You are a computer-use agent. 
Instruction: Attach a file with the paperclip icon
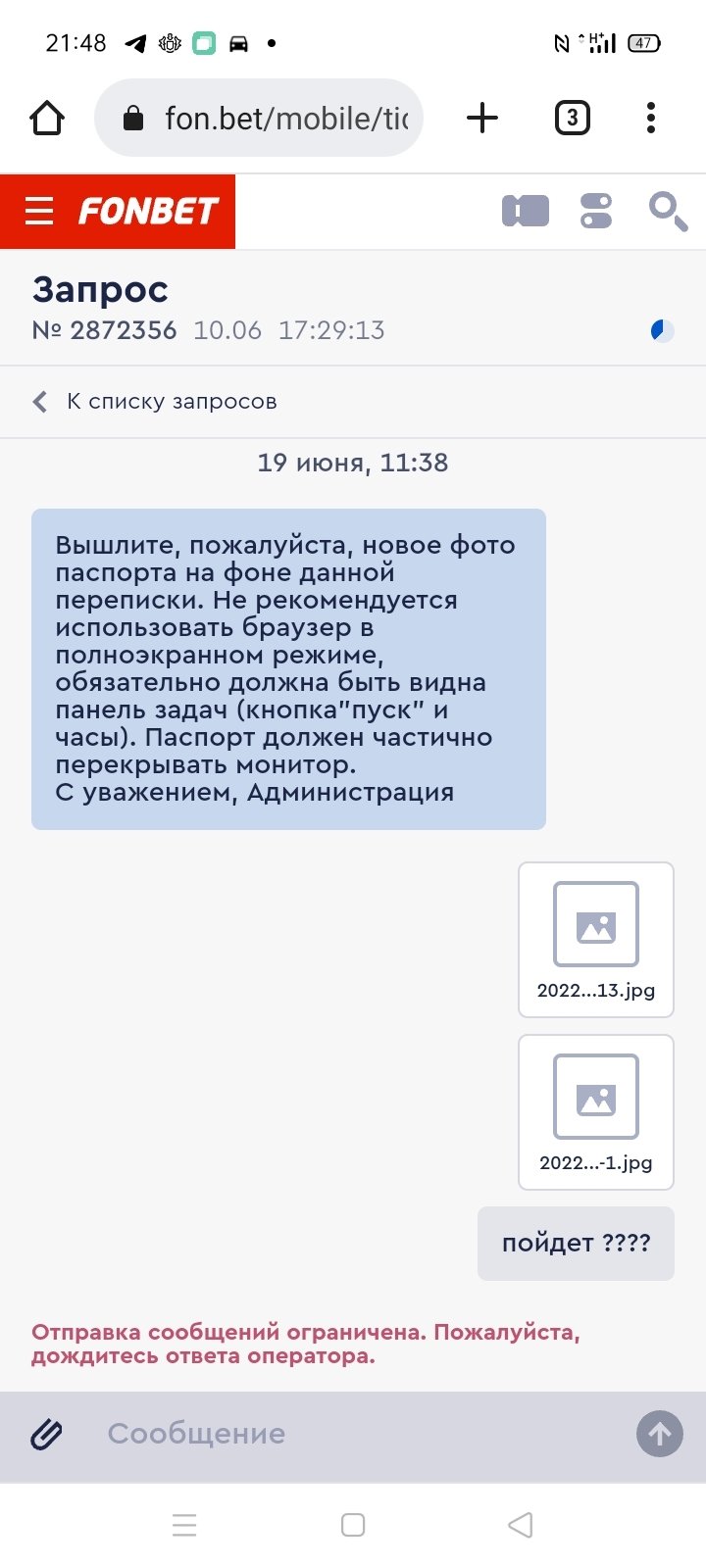pyautogui.click(x=46, y=1434)
